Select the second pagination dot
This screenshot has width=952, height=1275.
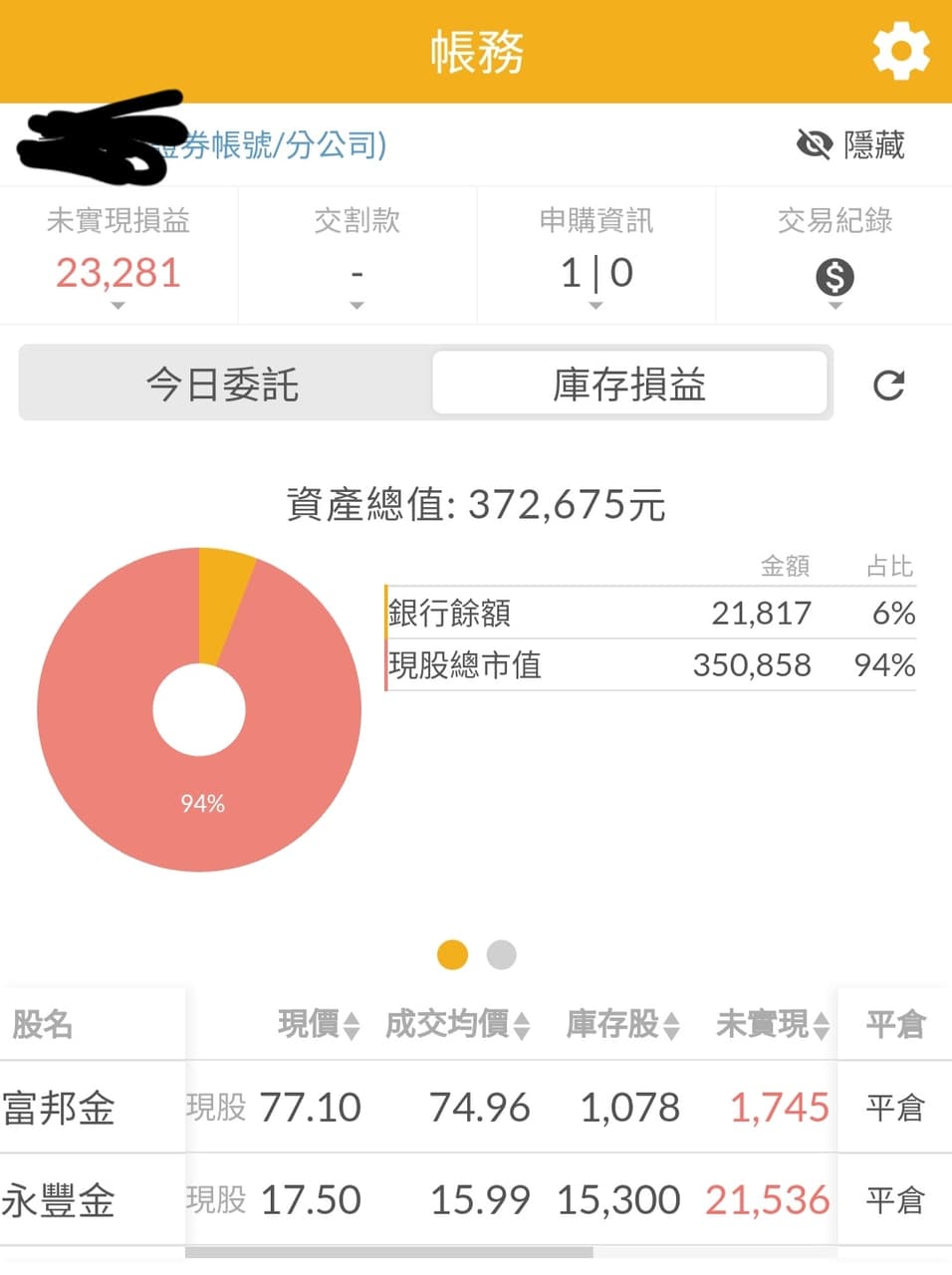point(502,954)
